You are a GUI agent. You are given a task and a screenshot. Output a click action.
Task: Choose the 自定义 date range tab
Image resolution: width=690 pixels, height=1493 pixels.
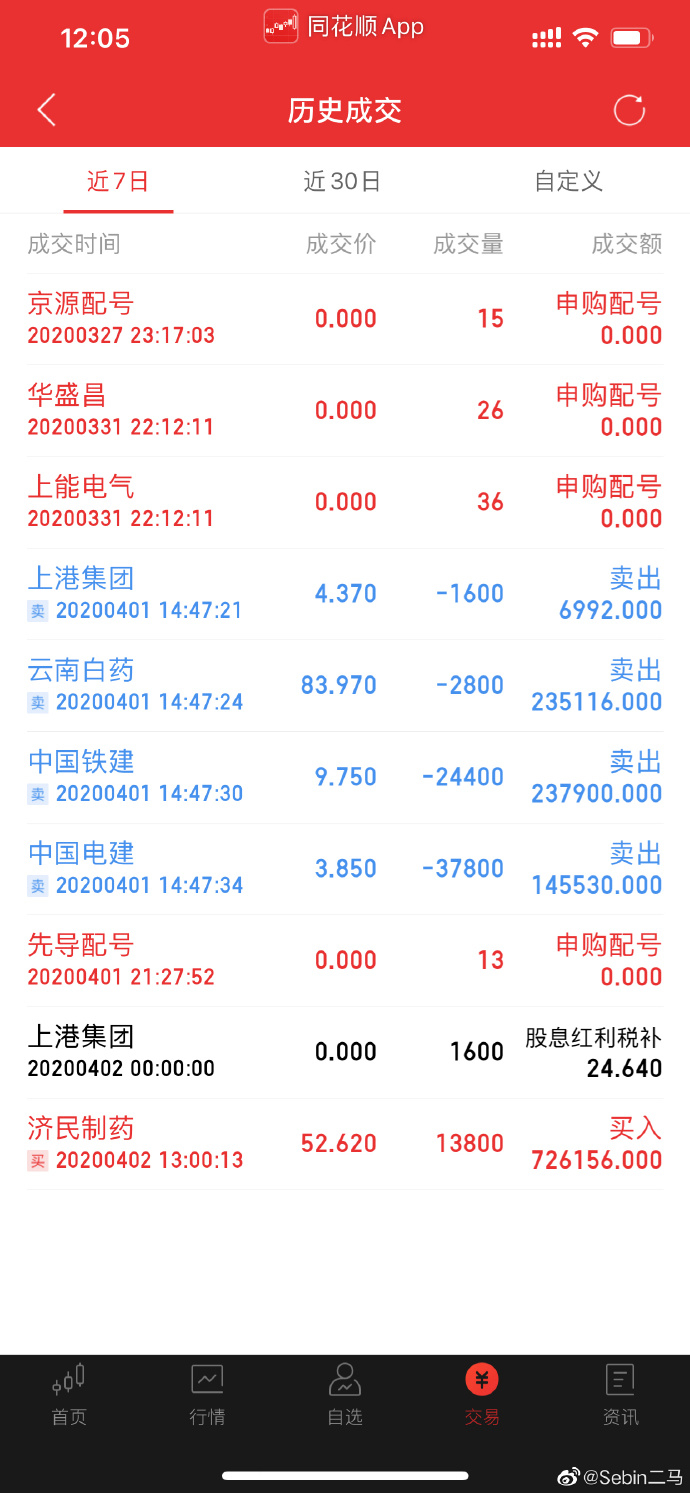pyautogui.click(x=568, y=181)
